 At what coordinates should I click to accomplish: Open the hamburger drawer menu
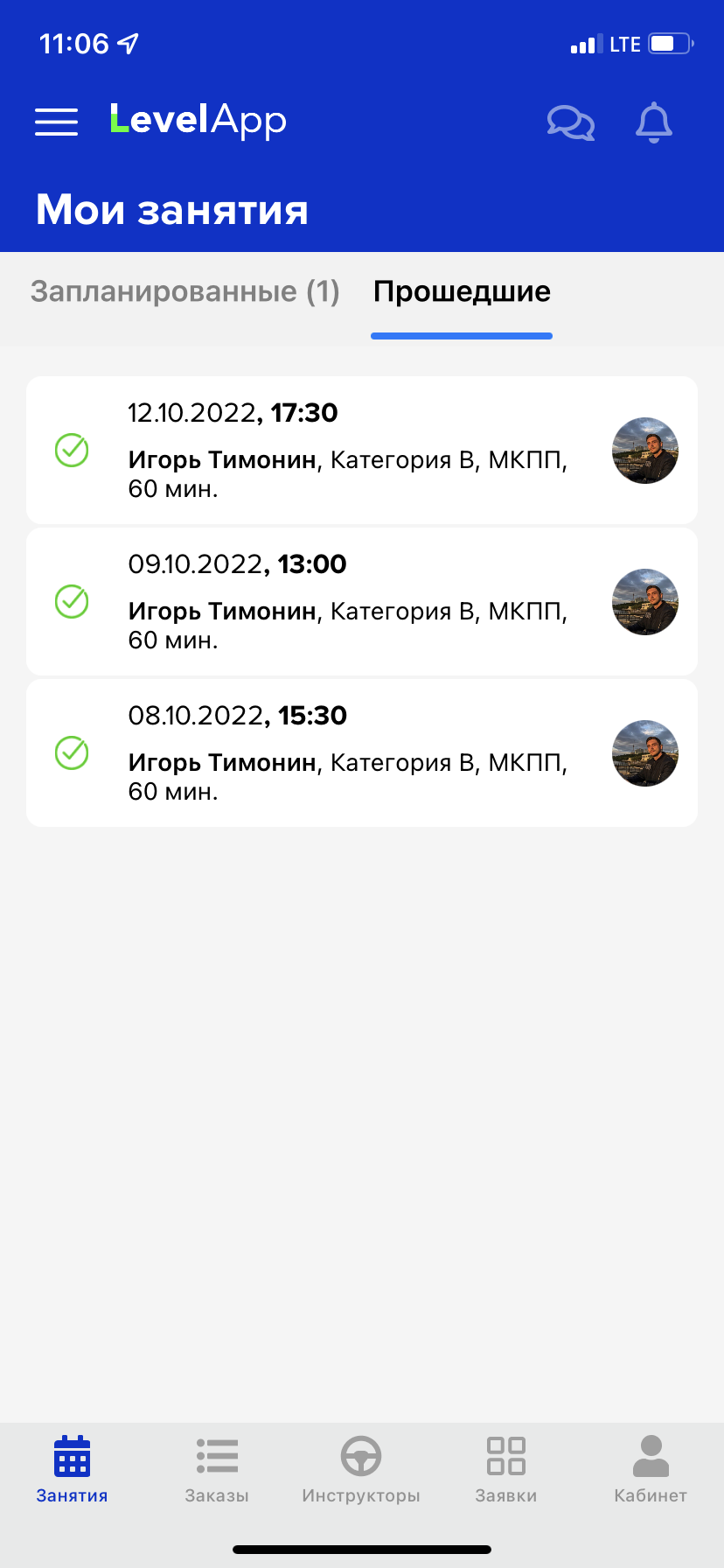[56, 122]
